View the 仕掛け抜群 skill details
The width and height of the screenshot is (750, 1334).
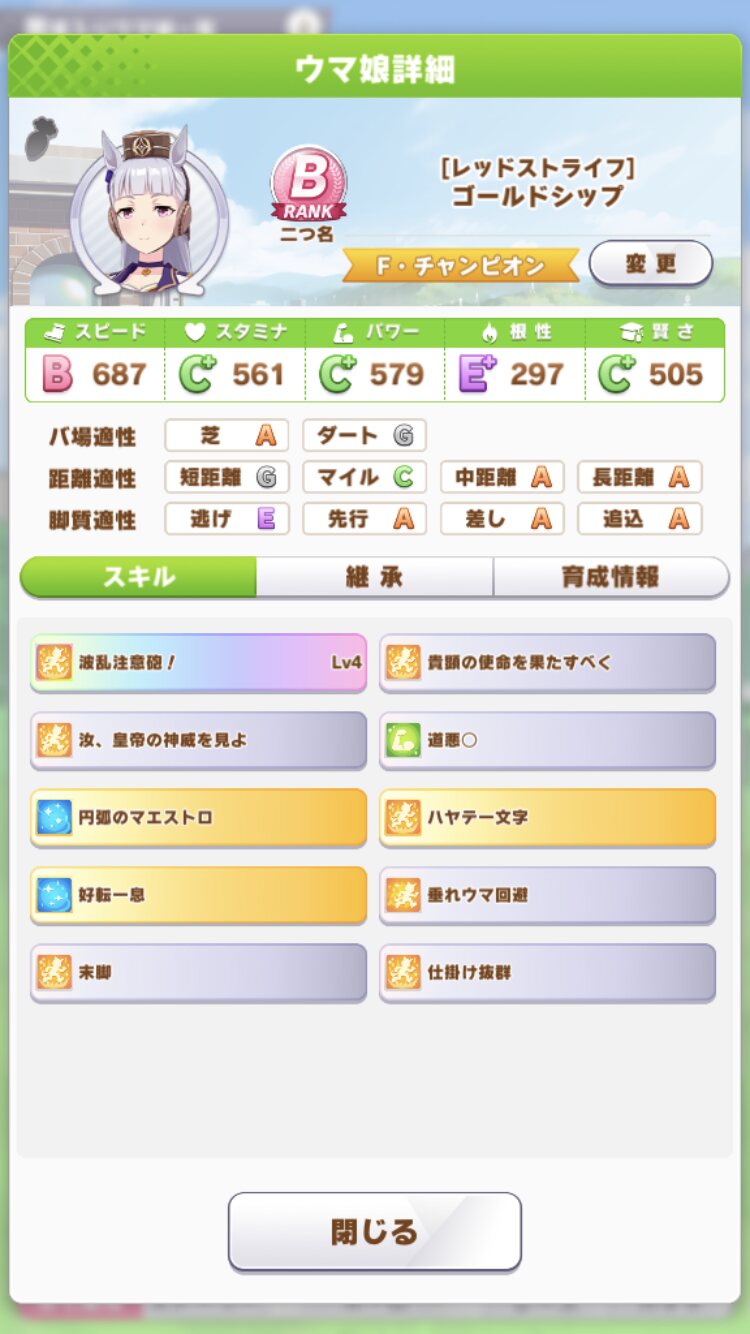[547, 972]
